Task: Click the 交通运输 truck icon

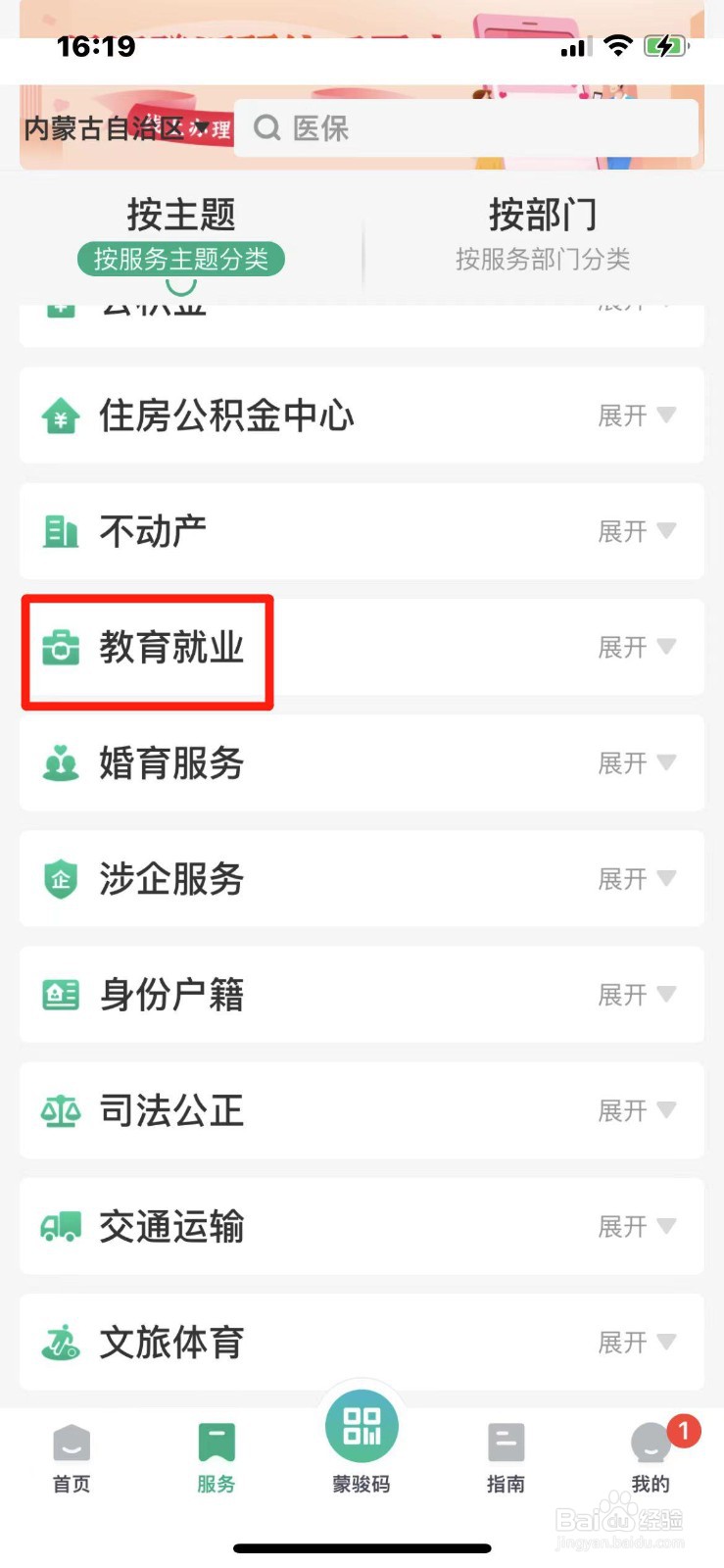Action: click(60, 1226)
